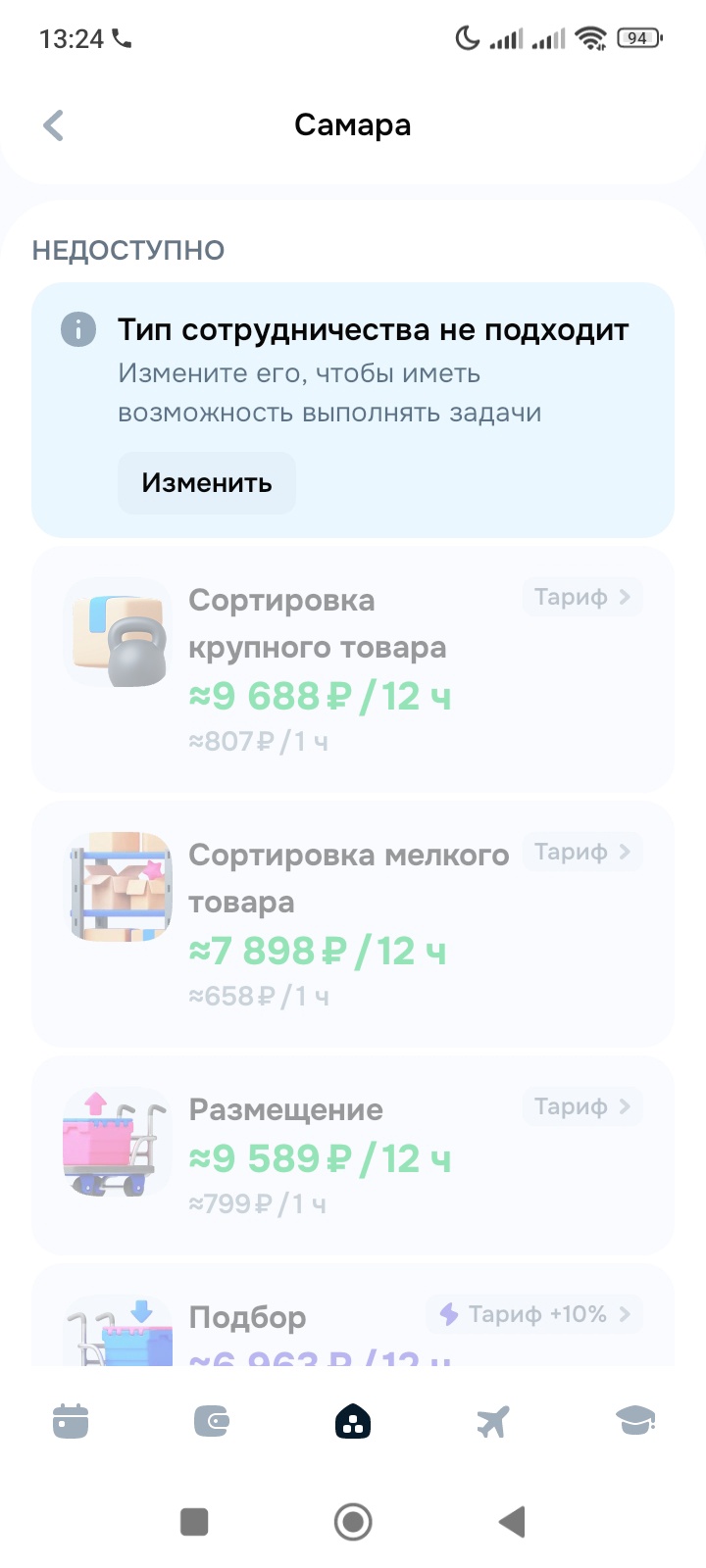Go back using the left arrow
The image size is (706, 1568).
click(x=53, y=124)
